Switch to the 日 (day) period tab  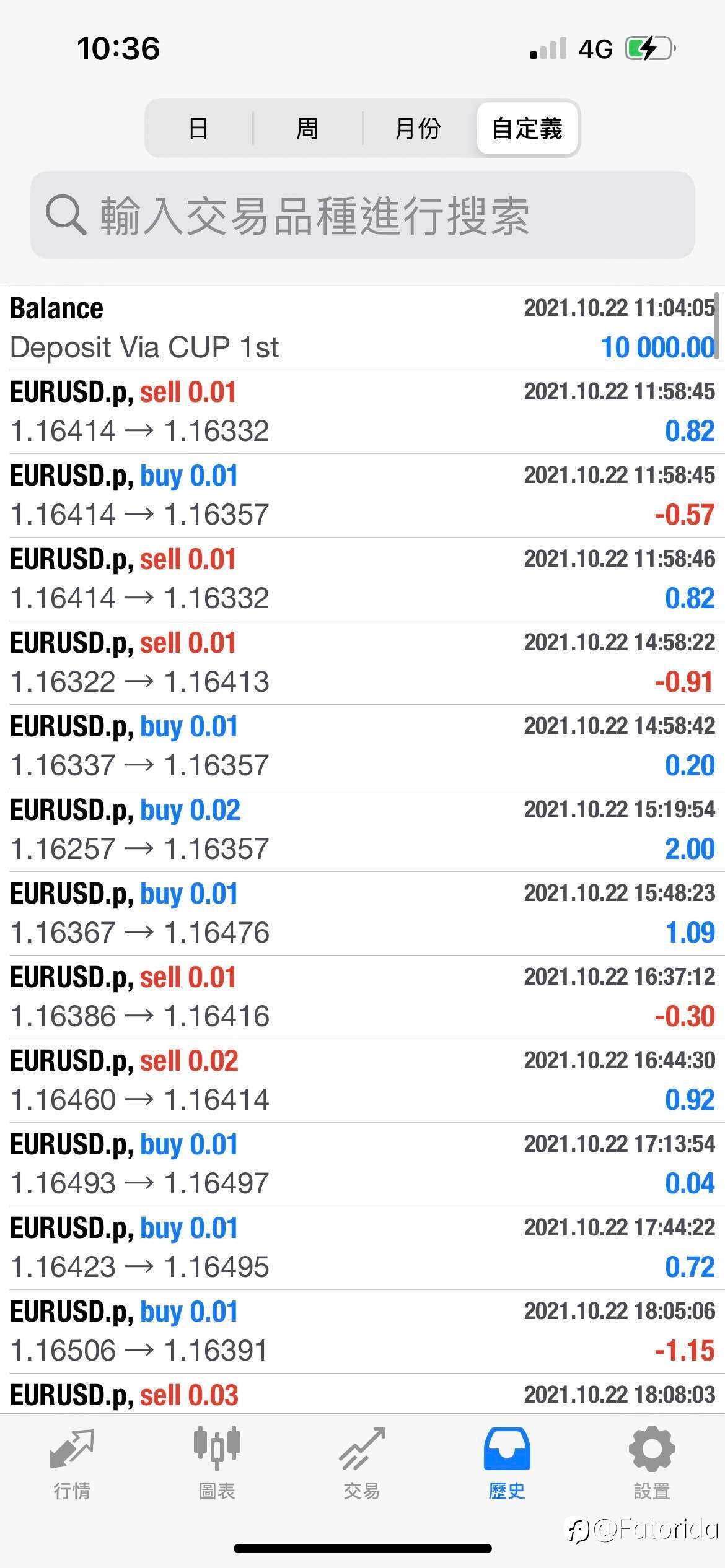[198, 128]
